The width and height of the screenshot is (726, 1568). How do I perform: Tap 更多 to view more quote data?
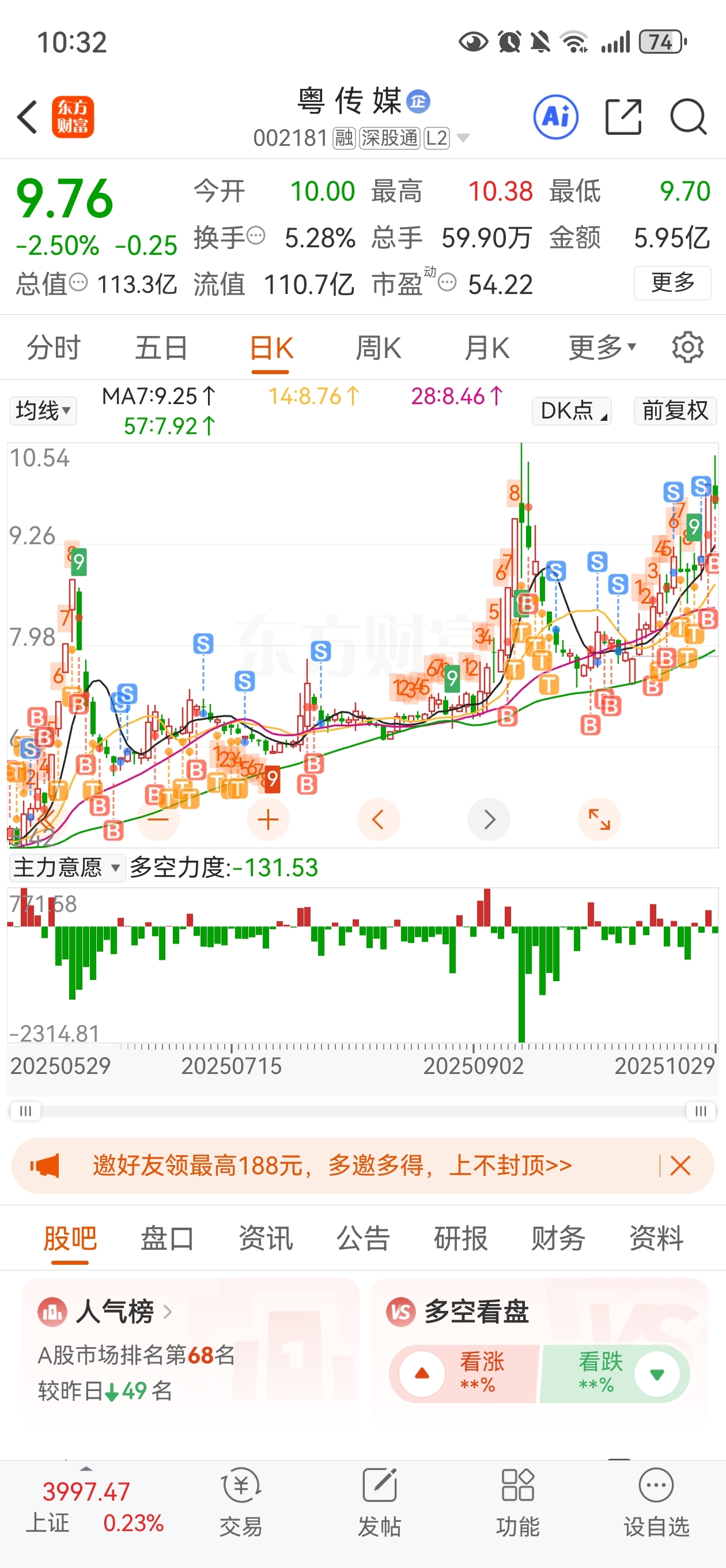672,283
